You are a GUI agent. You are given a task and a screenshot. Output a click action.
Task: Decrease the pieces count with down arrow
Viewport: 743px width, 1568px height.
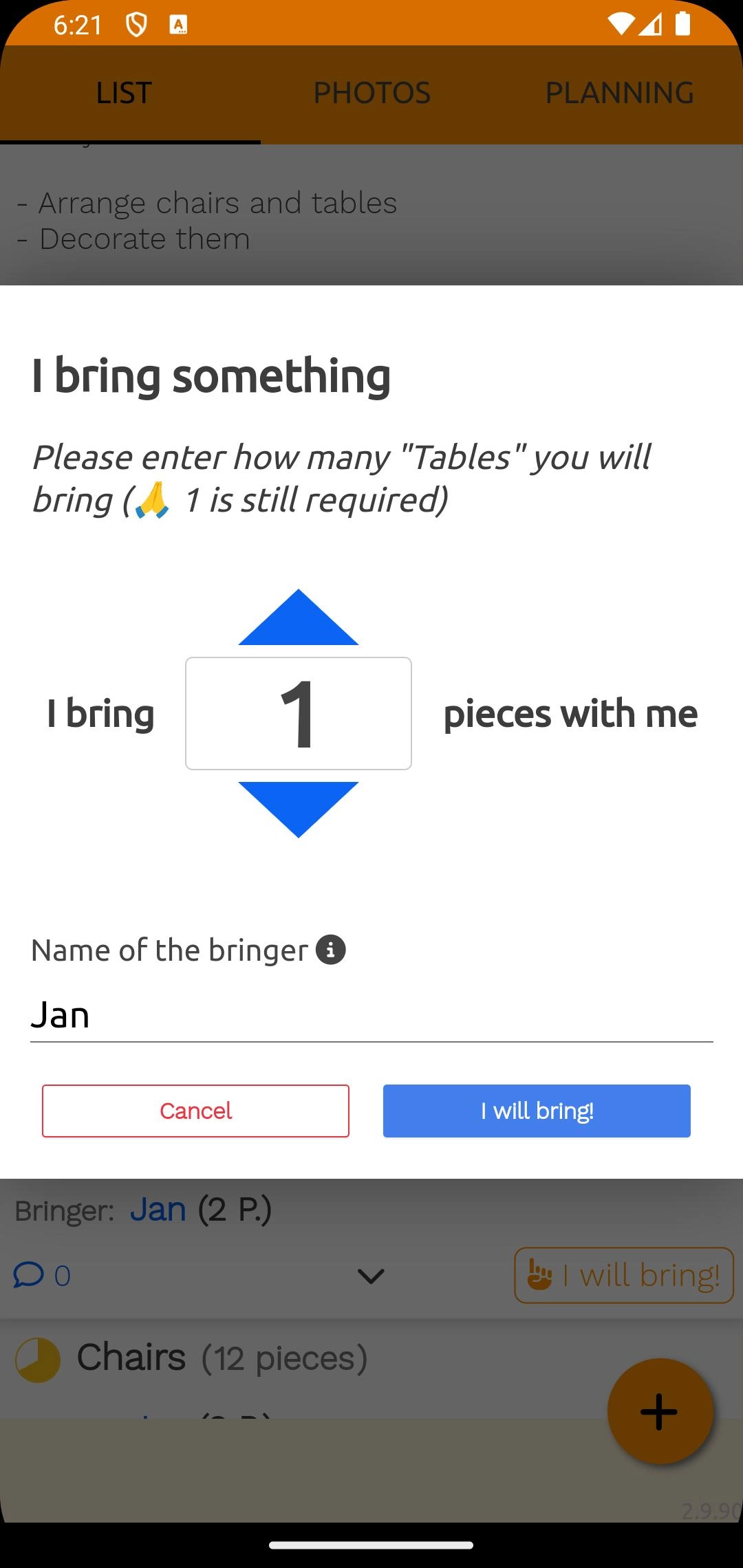[x=298, y=806]
